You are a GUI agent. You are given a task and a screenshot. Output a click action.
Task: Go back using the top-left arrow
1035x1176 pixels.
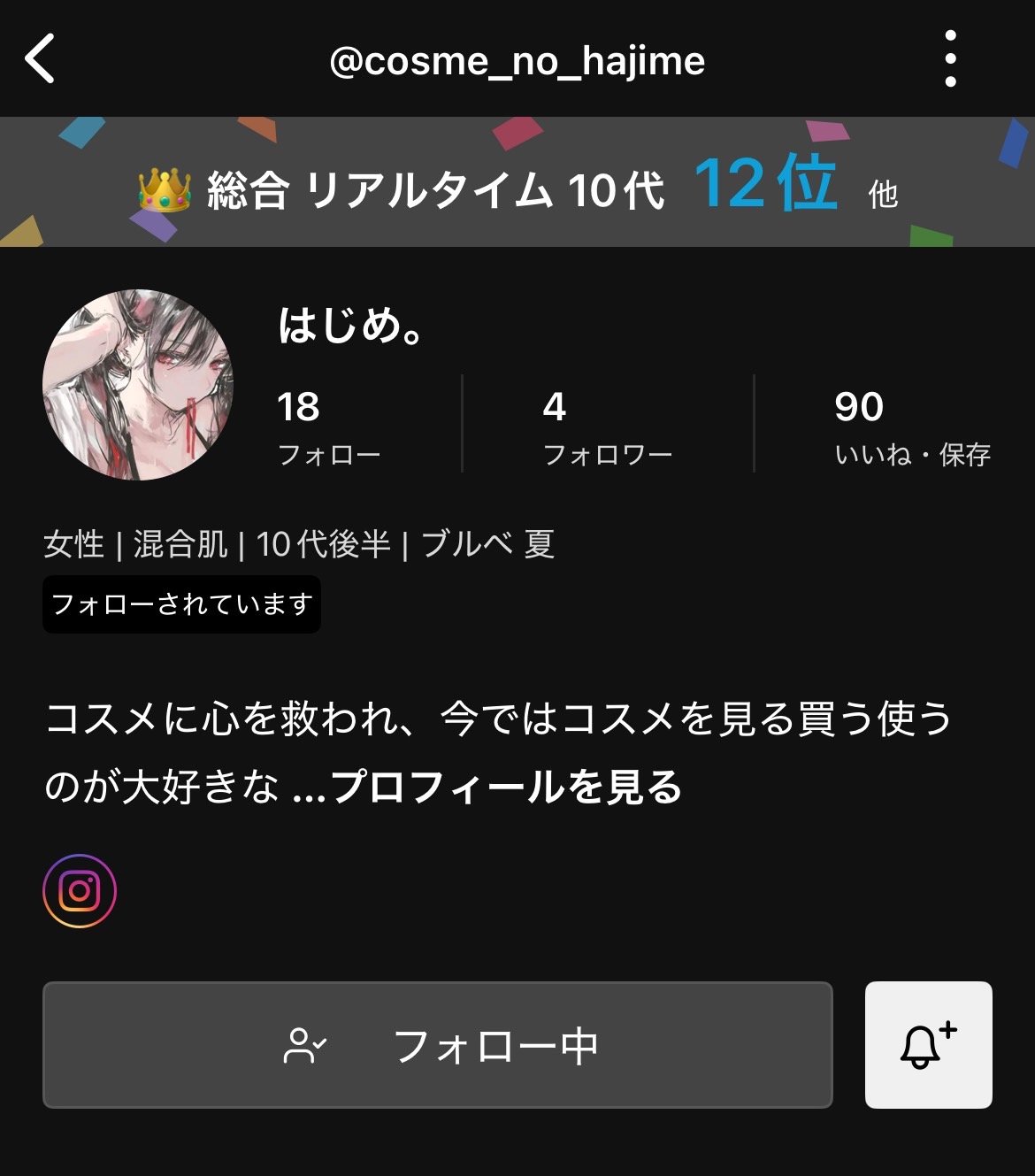click(x=41, y=59)
